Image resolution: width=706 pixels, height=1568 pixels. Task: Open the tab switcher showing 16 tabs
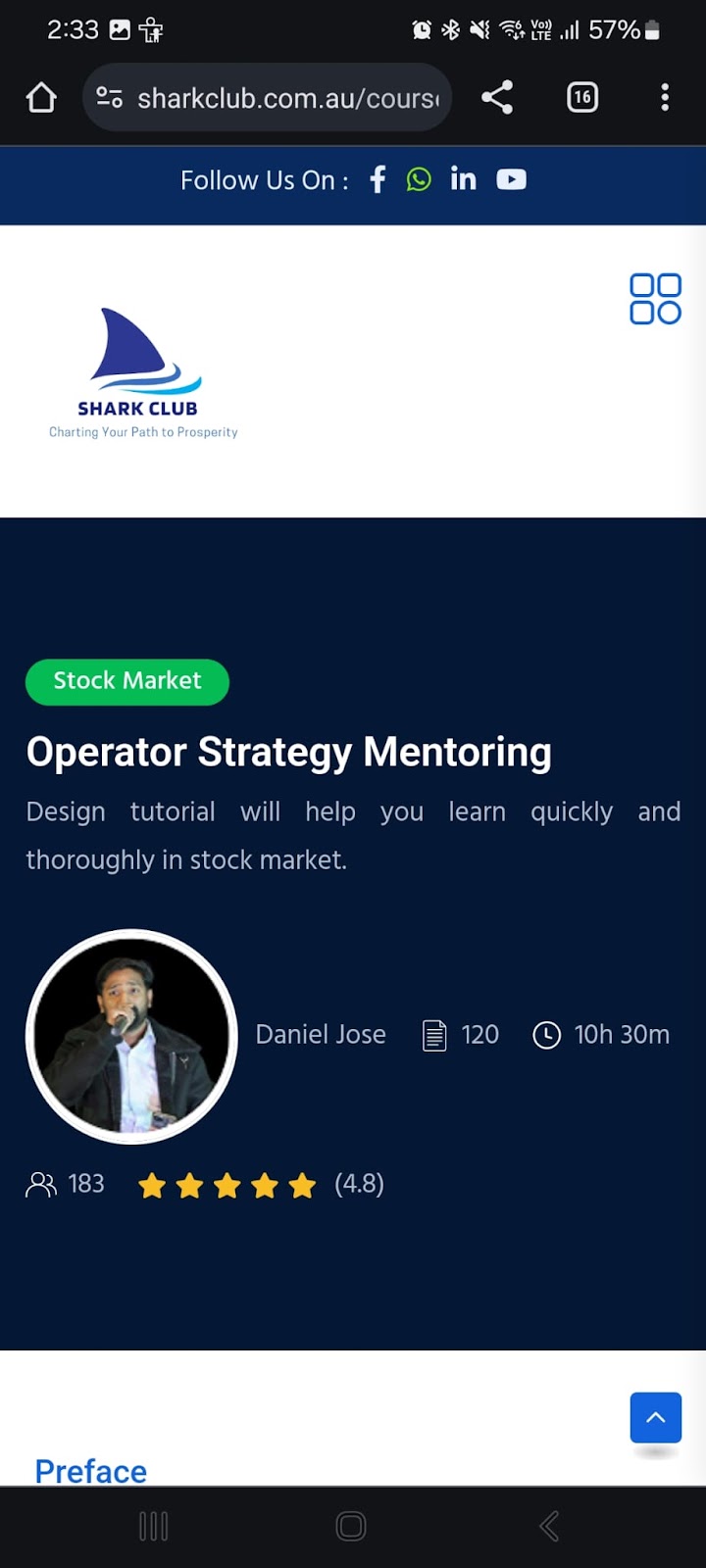582,97
